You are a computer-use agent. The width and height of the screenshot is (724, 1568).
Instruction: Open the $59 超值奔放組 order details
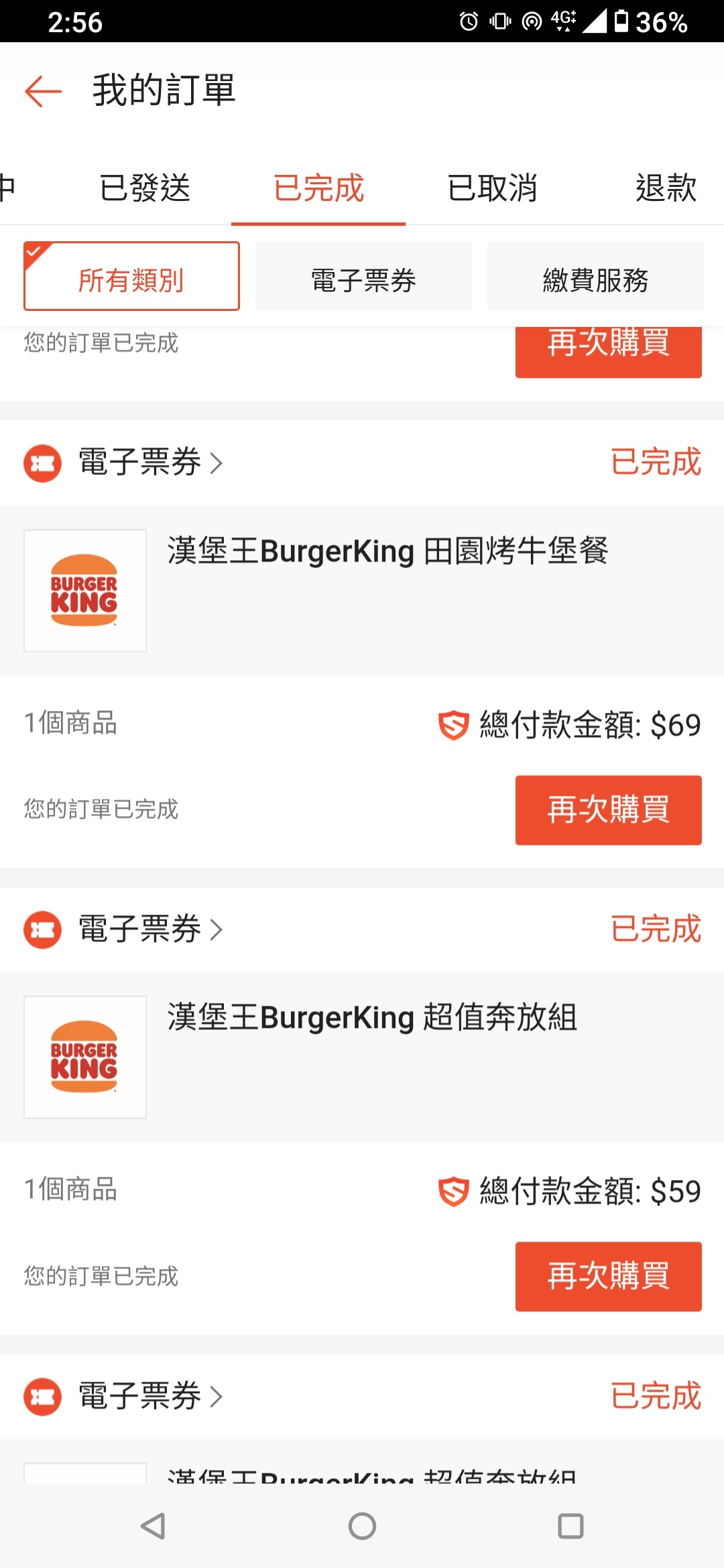pyautogui.click(x=362, y=1057)
